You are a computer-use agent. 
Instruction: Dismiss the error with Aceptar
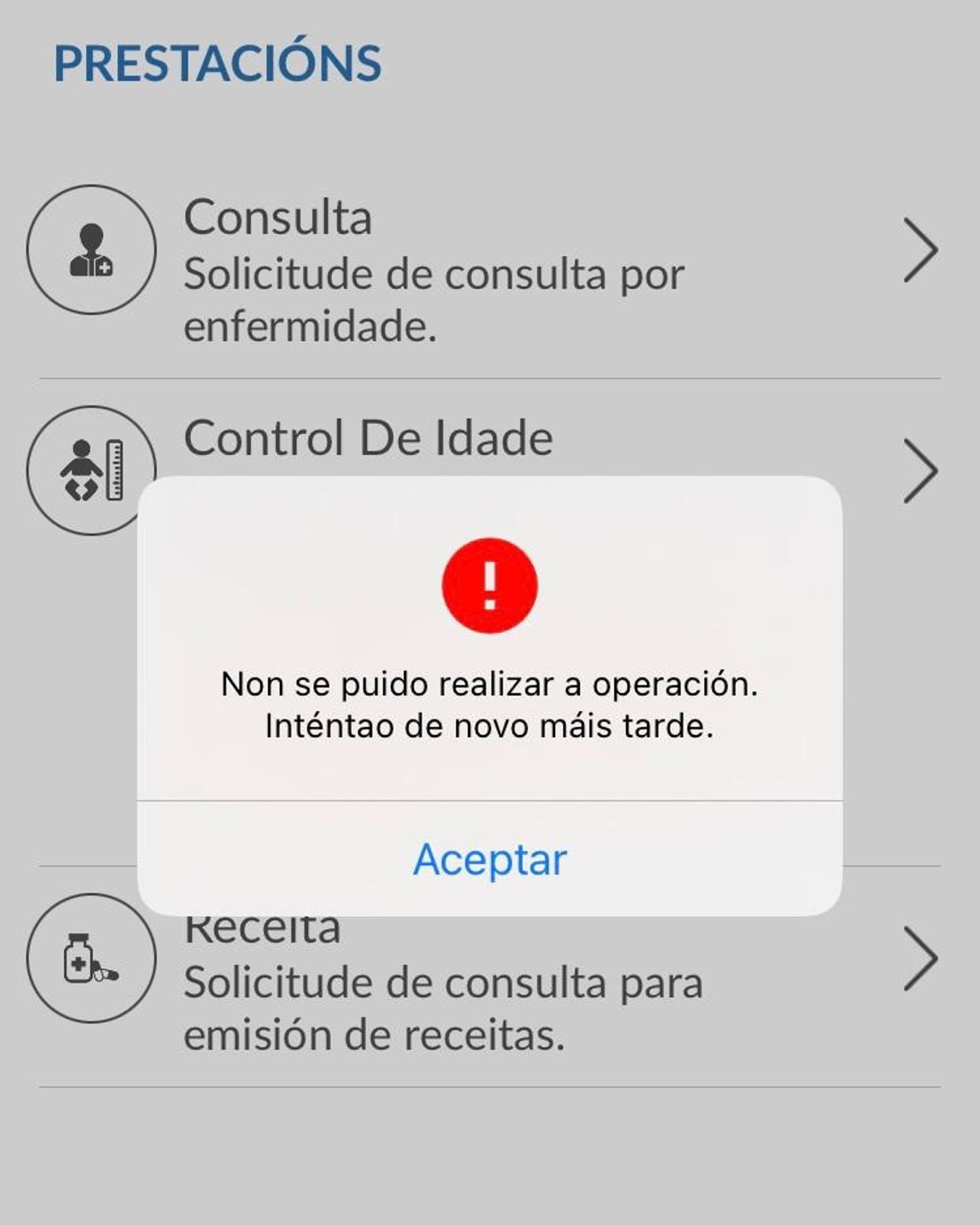click(489, 859)
